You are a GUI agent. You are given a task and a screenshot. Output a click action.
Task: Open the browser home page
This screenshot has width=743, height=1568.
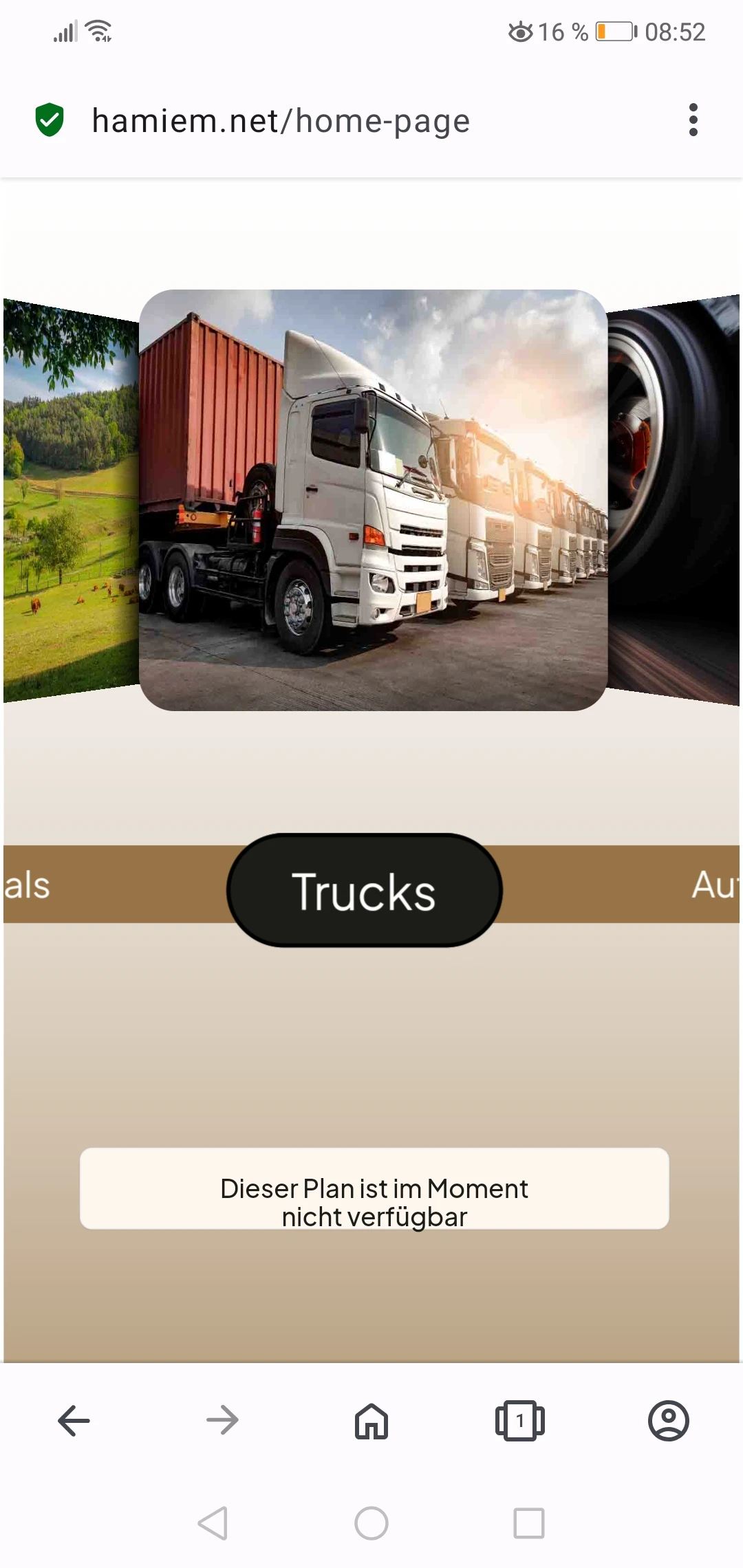pos(371,1420)
